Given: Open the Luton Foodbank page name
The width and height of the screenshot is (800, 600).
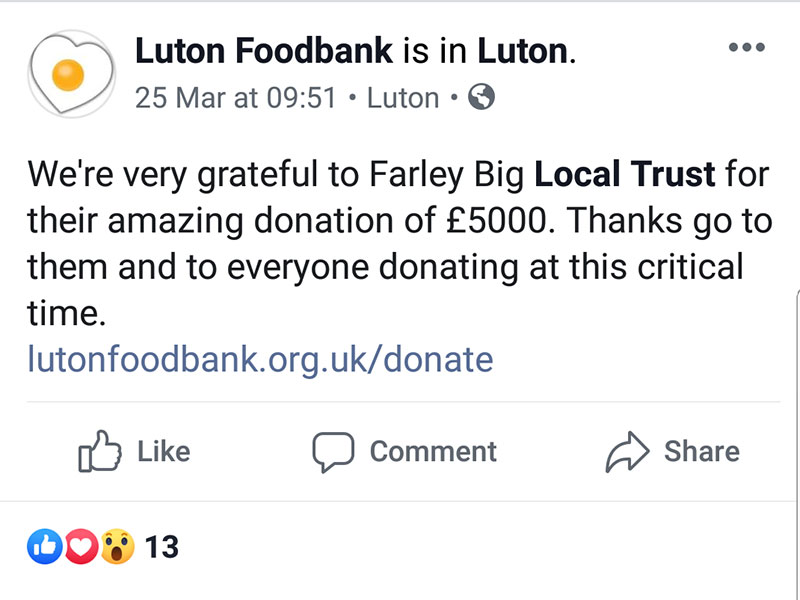Looking at the screenshot, I should click(264, 52).
